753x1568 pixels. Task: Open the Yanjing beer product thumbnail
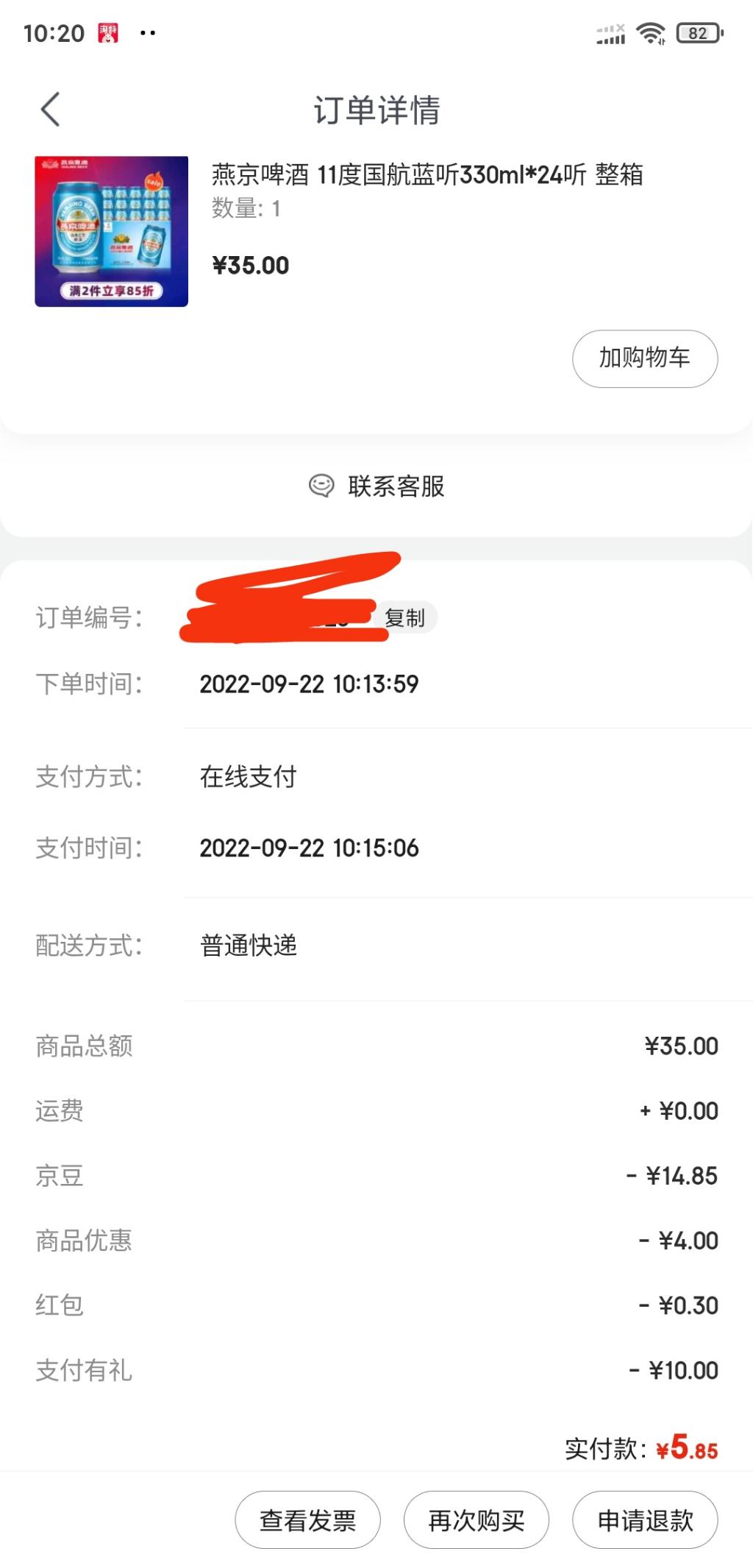tap(111, 231)
